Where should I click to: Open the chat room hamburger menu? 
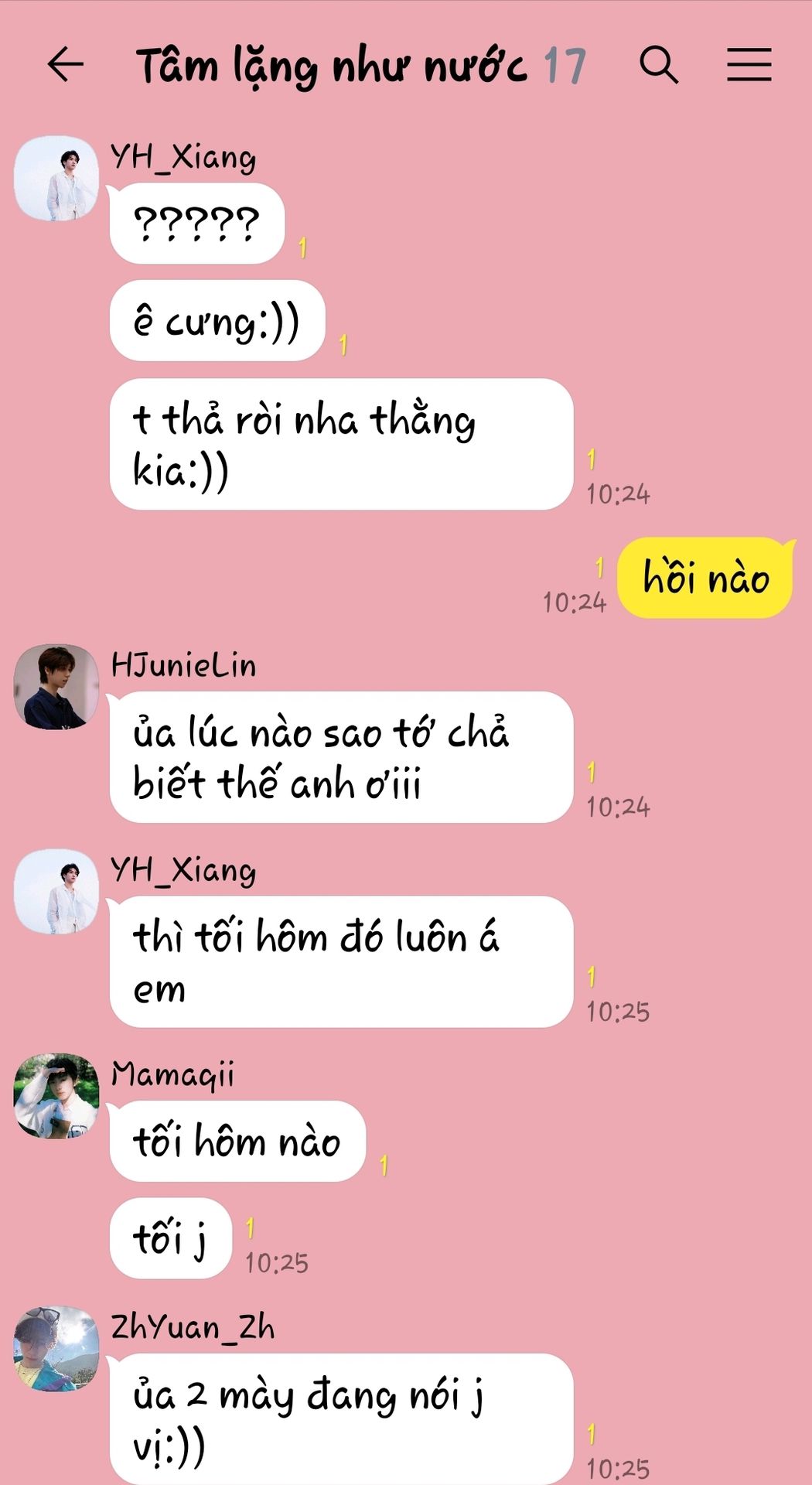point(749,64)
